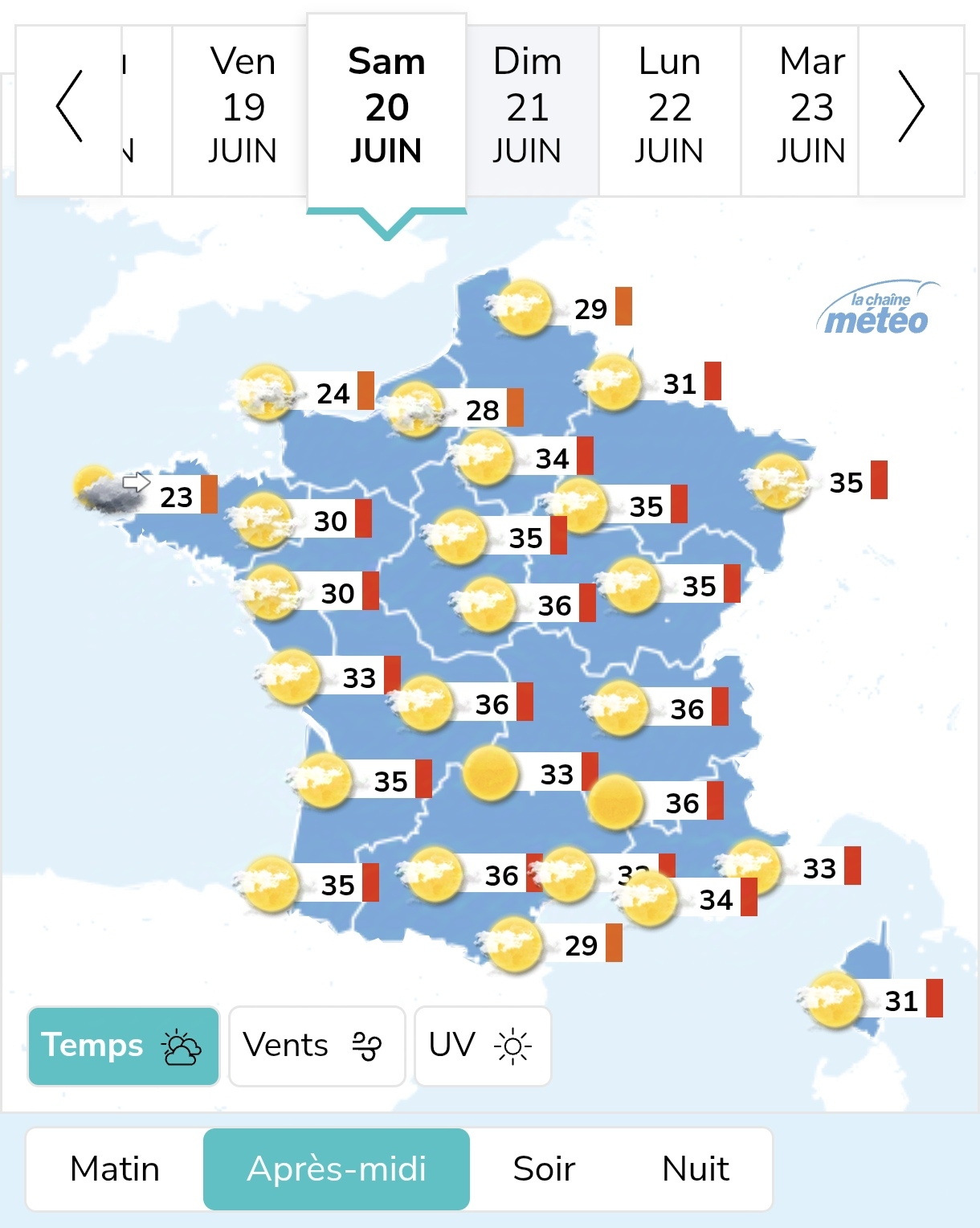Switch to Mar 23 Juin
This screenshot has width=980, height=1228.
coord(811,107)
